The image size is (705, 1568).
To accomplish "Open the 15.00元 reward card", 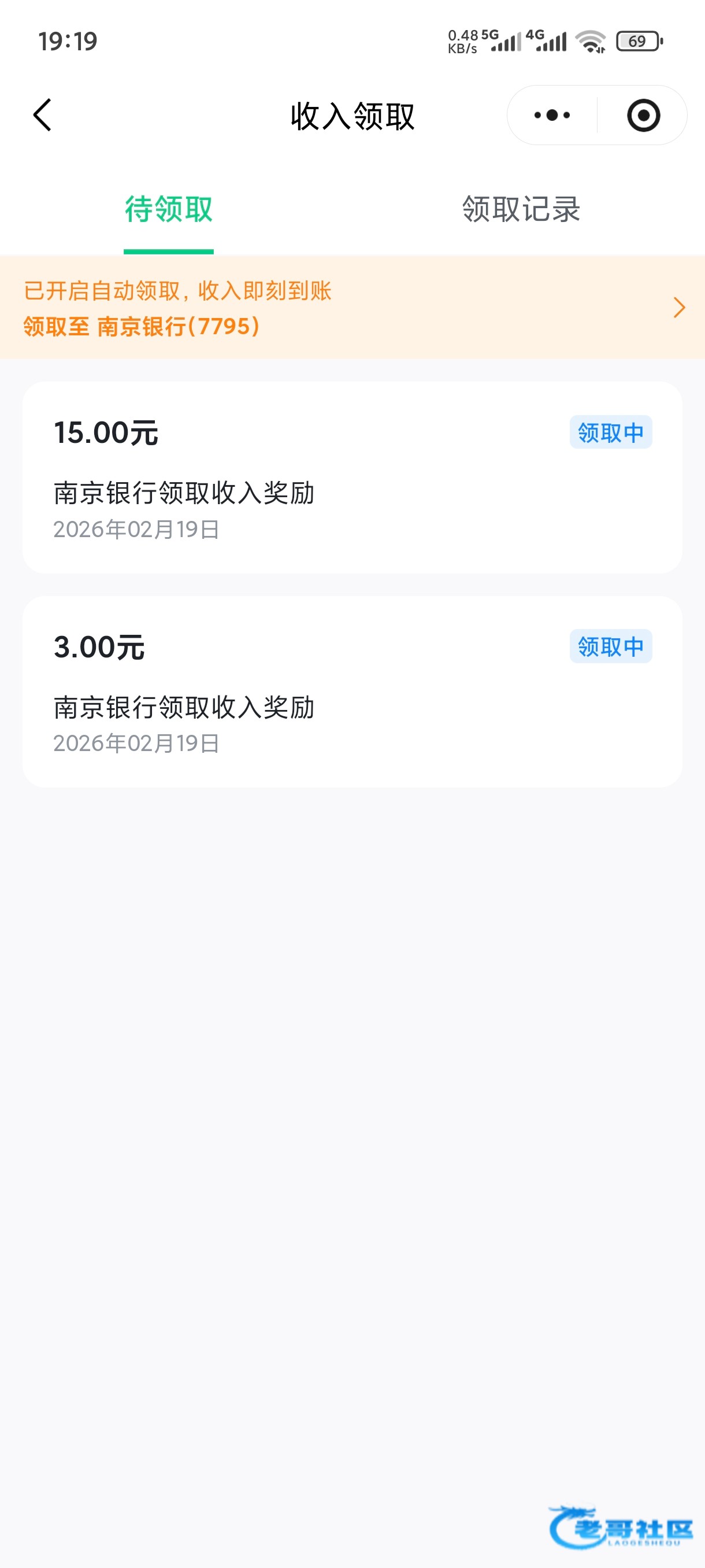I will [x=352, y=478].
